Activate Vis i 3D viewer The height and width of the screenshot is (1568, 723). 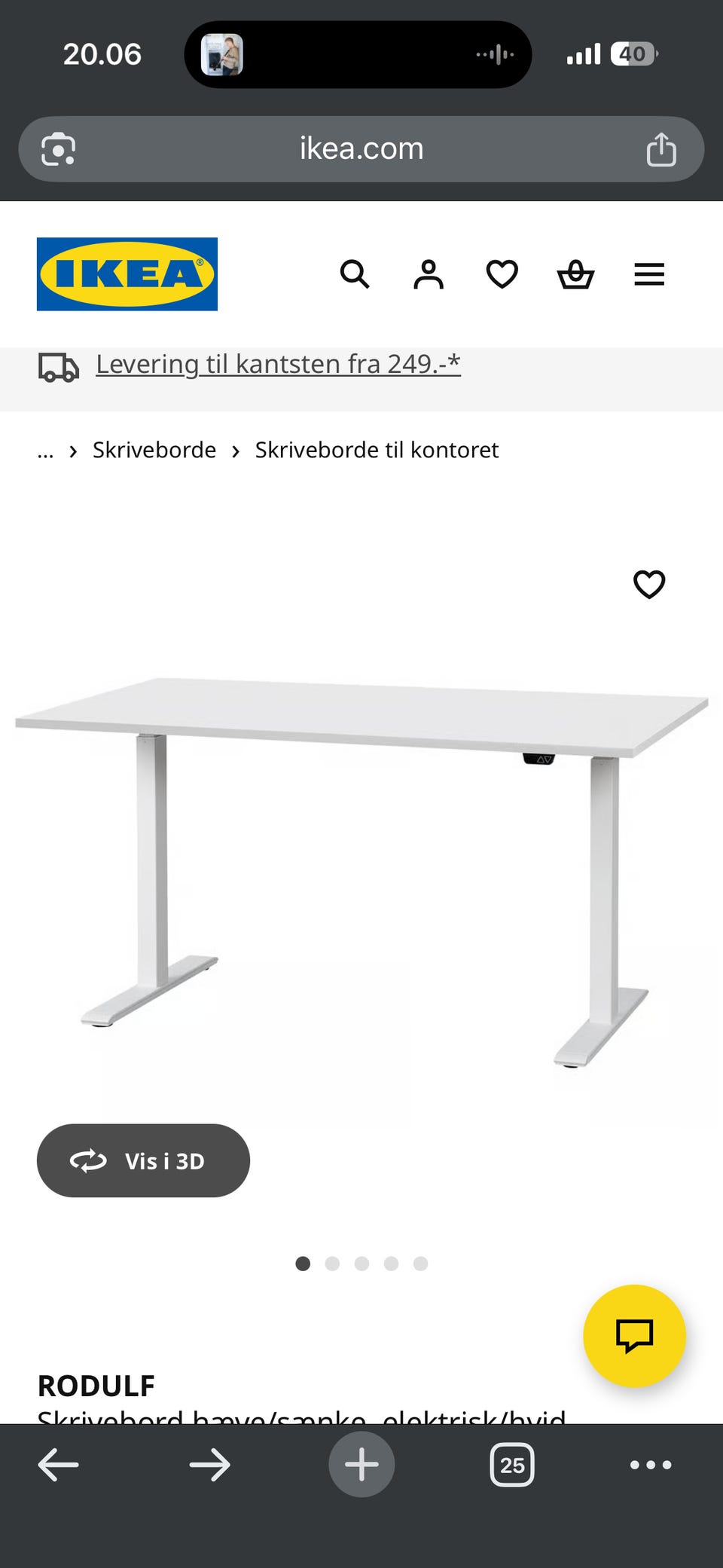143,1160
